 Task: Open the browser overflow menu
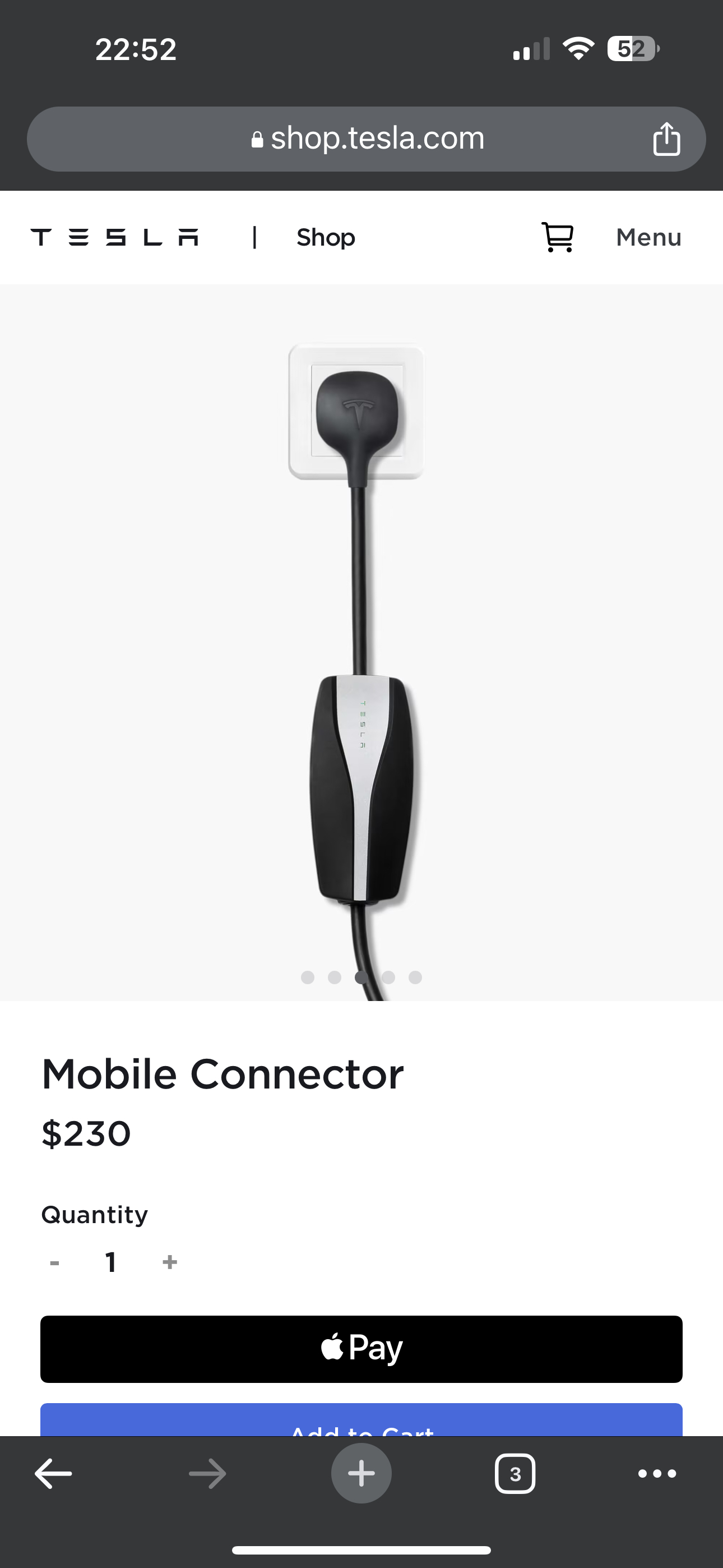657,1474
